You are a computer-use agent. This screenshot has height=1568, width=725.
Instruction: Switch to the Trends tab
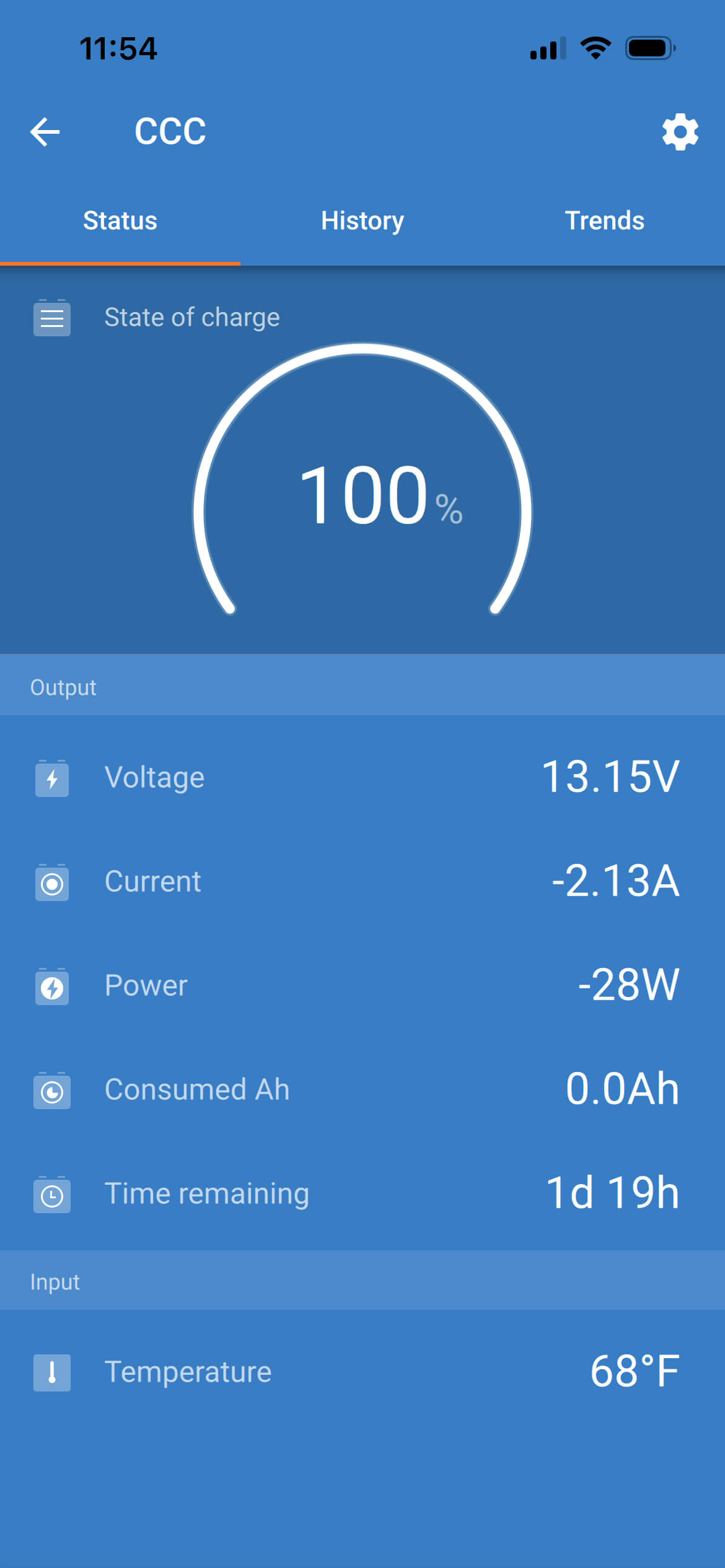pyautogui.click(x=604, y=221)
